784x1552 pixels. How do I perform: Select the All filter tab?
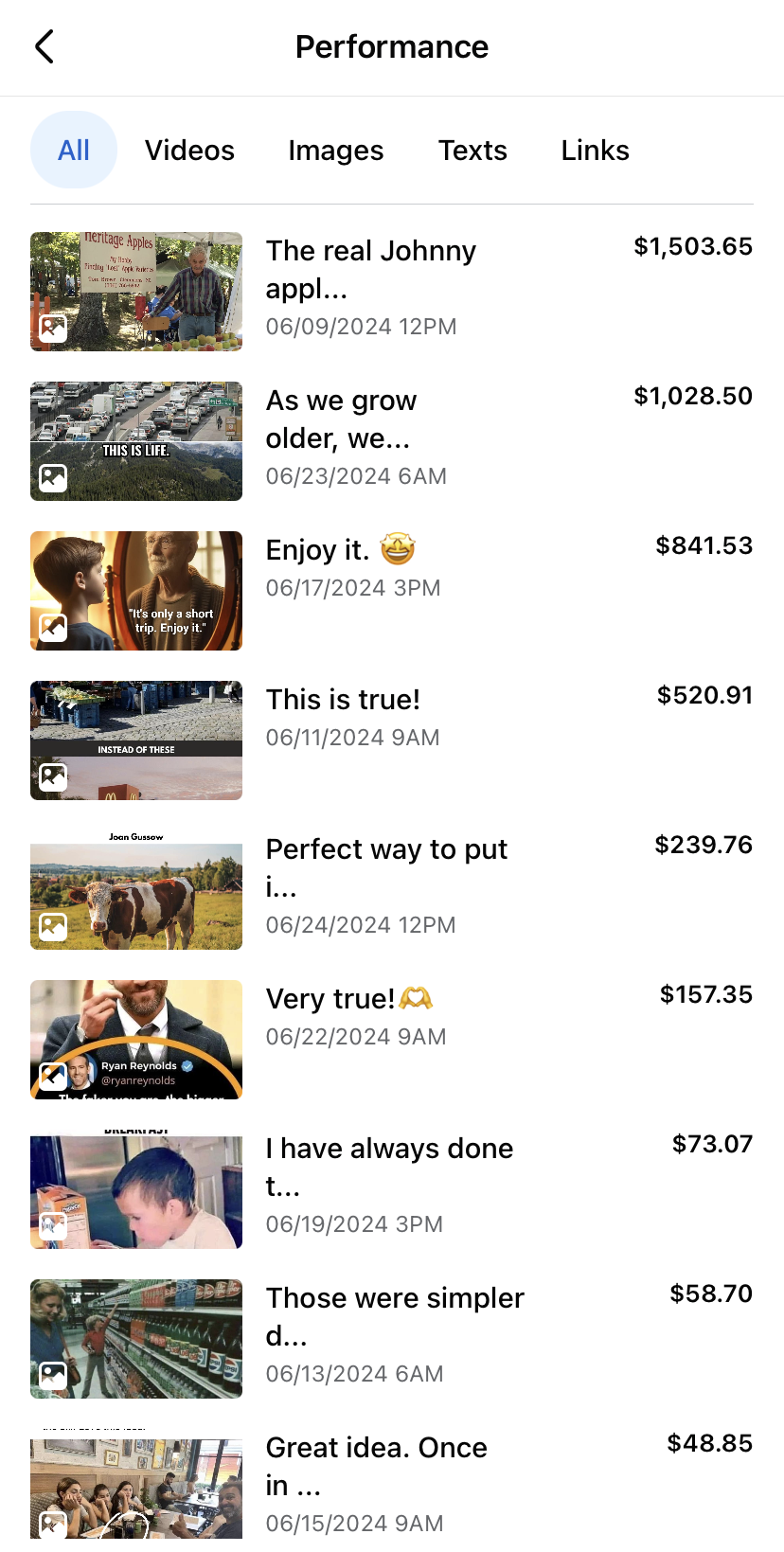(x=74, y=151)
